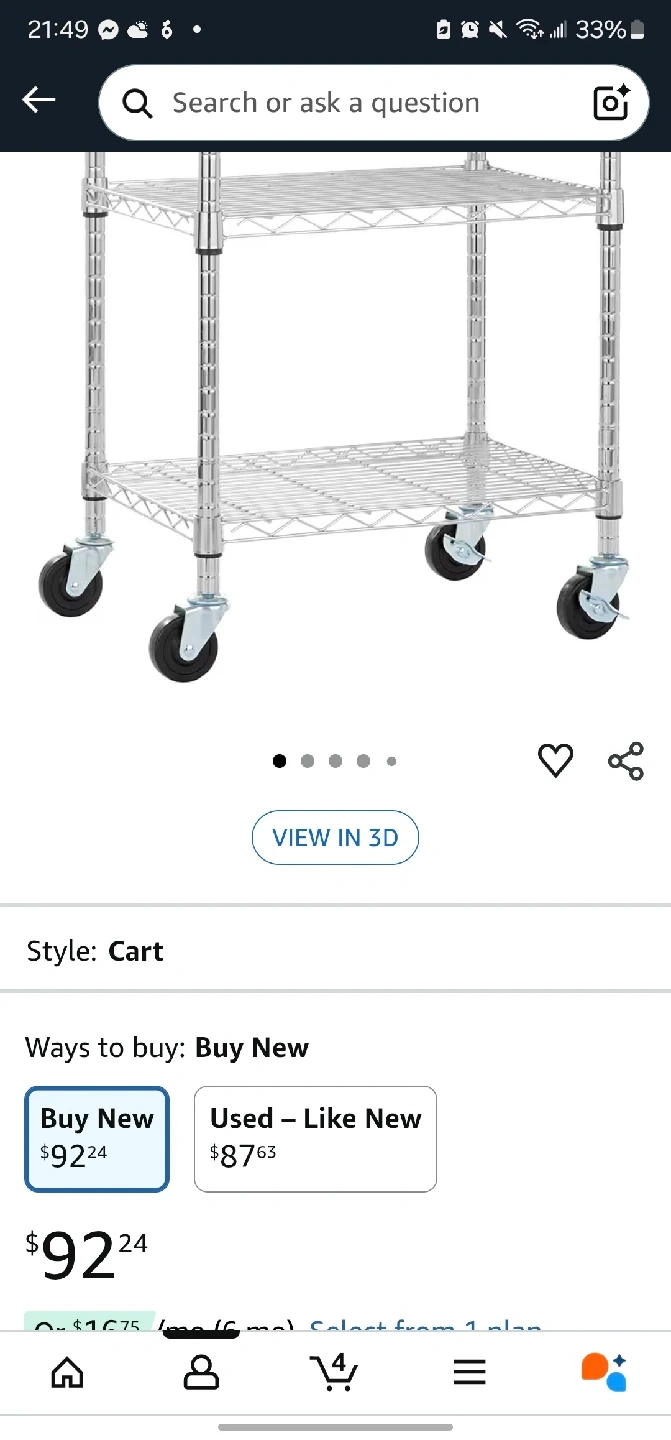Open camera lens search icon
671x1440 pixels.
point(611,103)
